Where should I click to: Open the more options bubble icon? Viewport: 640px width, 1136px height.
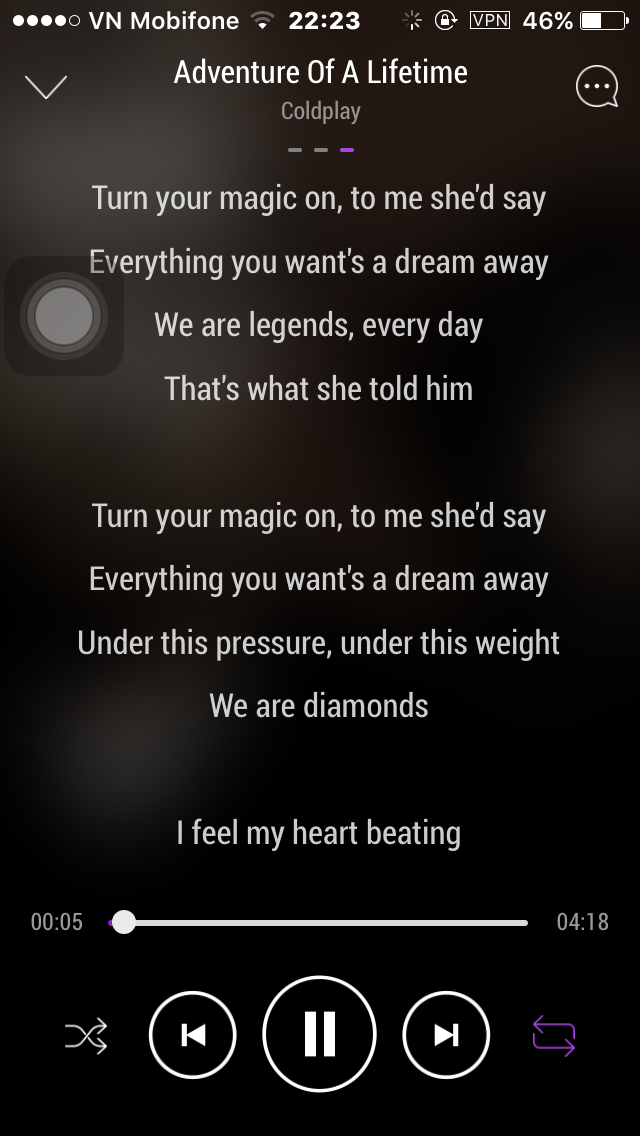(x=597, y=88)
